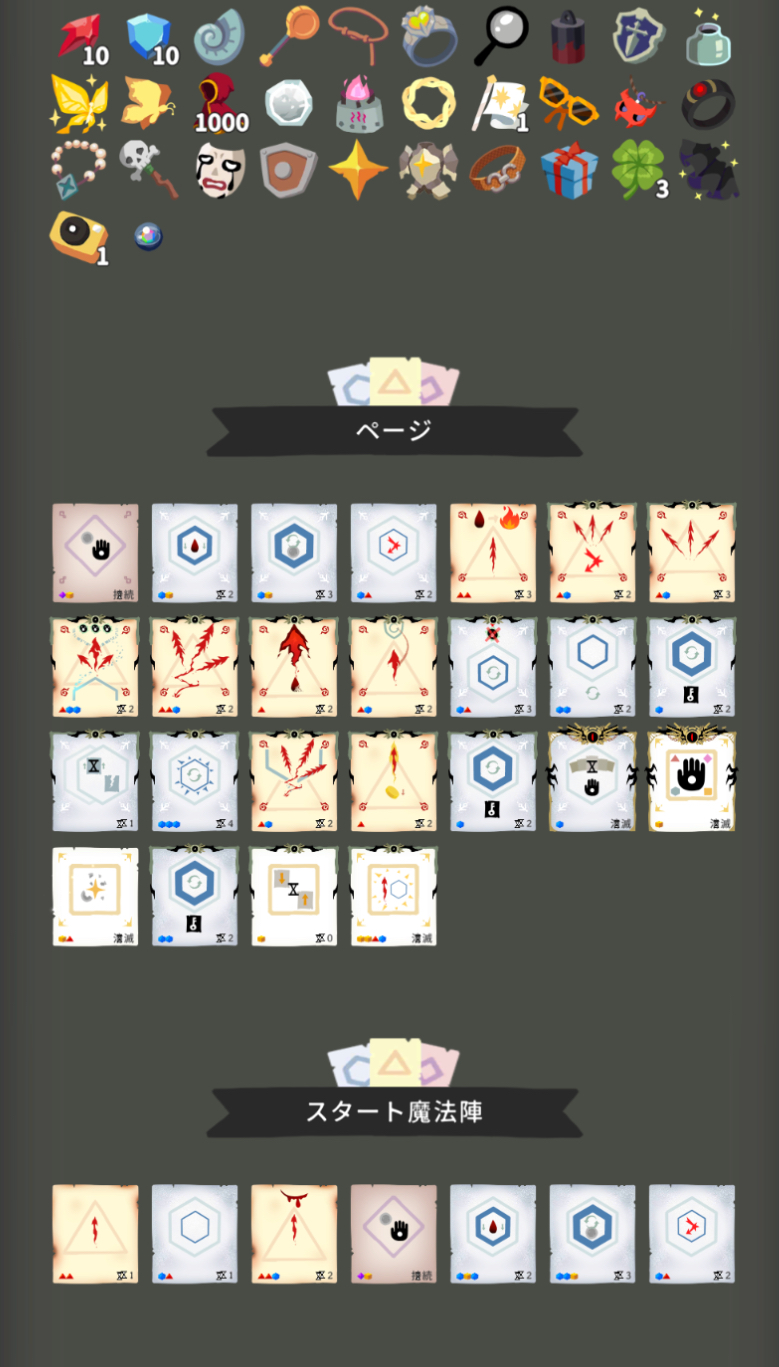Inspect the spiral shell relic

218,36
